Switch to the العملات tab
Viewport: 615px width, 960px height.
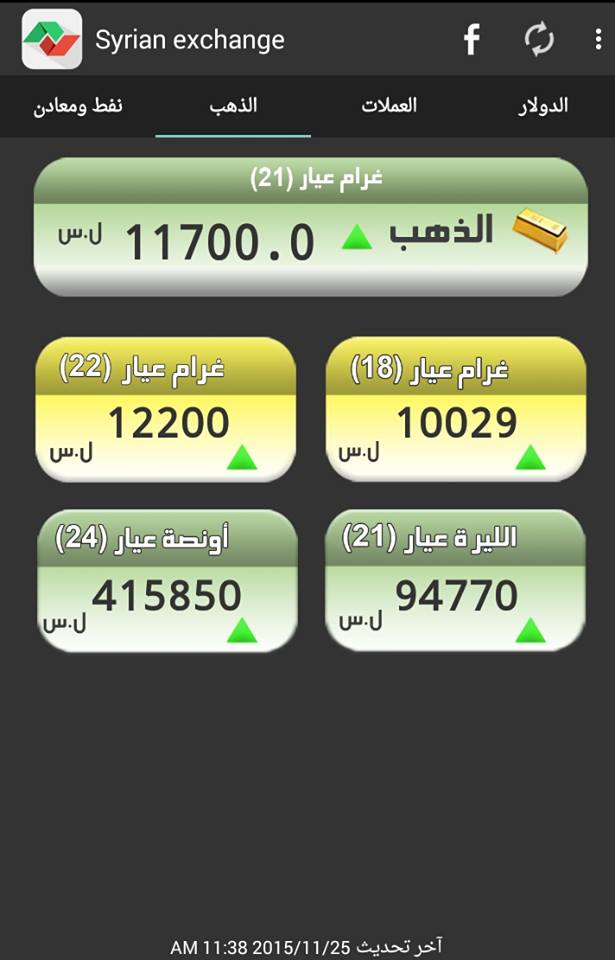pyautogui.click(x=389, y=106)
